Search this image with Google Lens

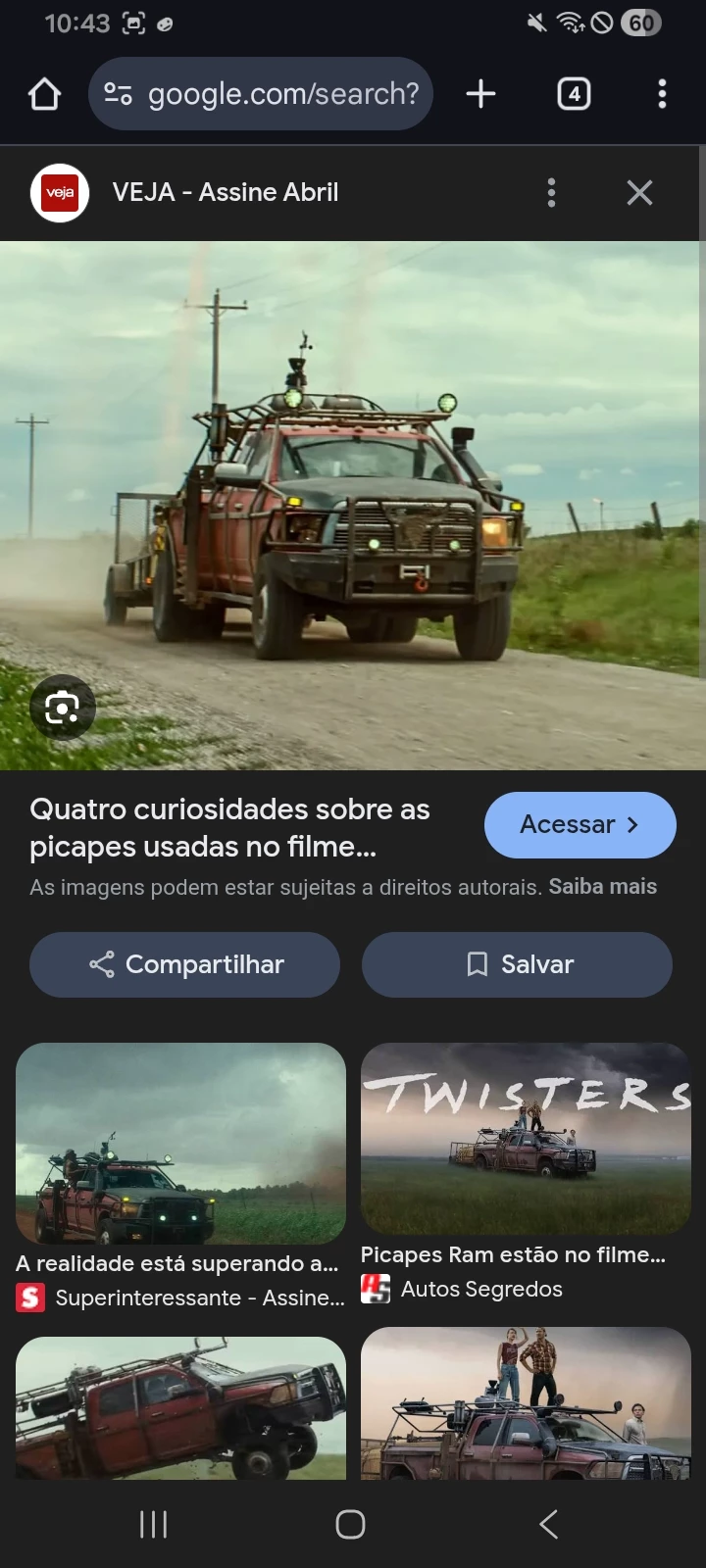point(62,708)
